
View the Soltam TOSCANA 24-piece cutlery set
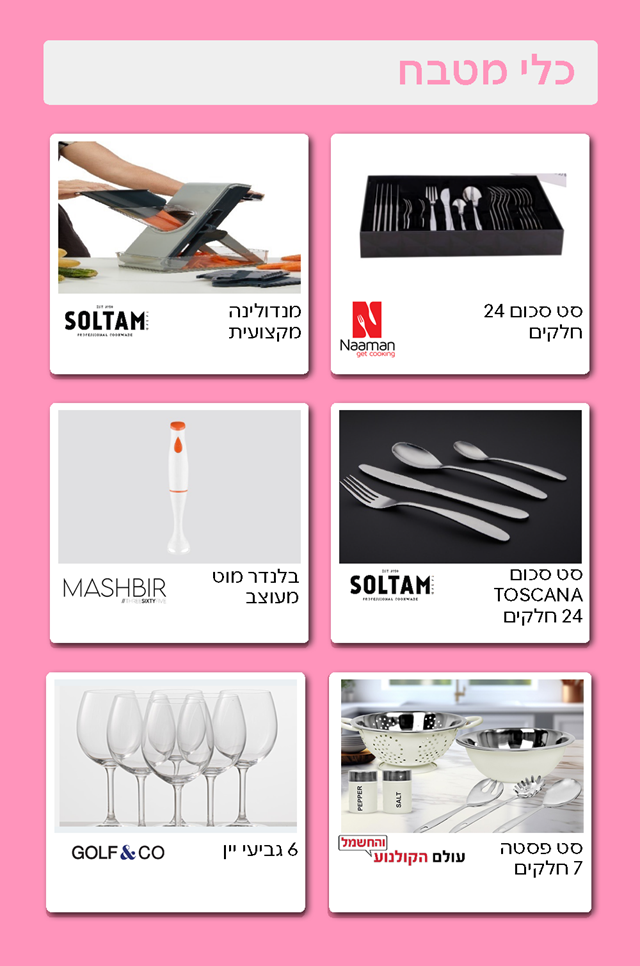[460, 522]
